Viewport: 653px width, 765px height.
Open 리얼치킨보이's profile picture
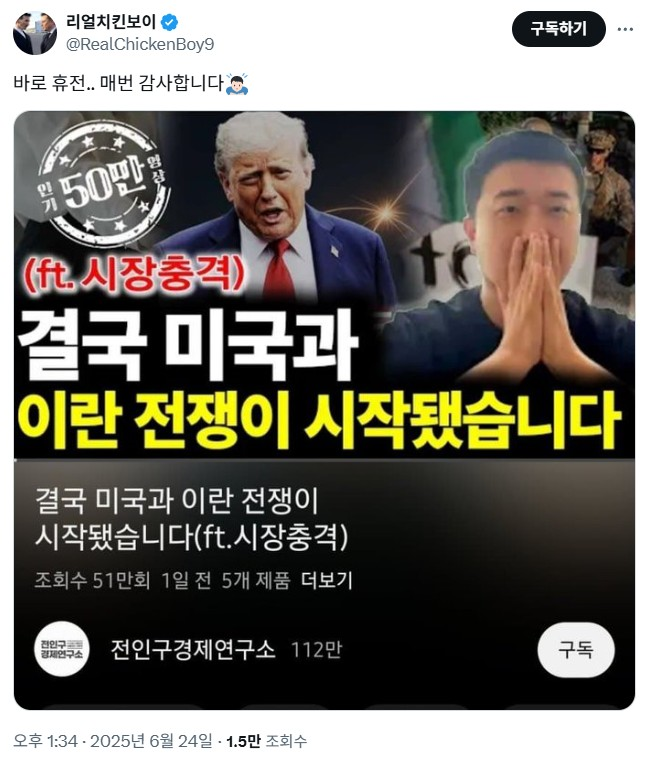[35, 33]
